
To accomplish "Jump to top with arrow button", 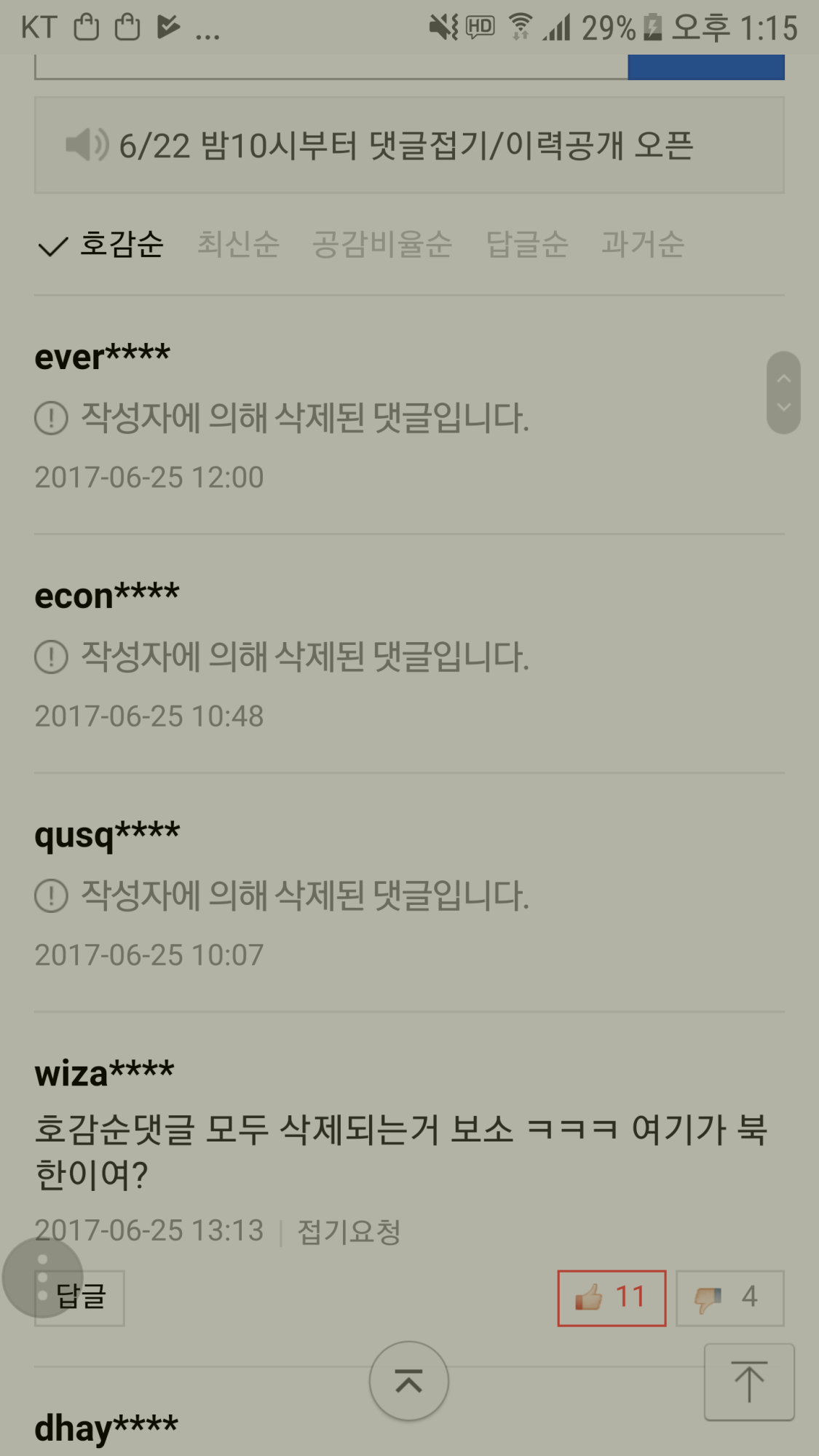I will tap(749, 1381).
